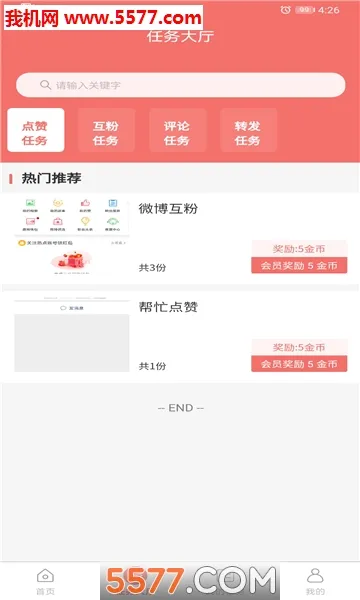Image resolution: width=360 pixels, height=600 pixels.
Task: Open the 帮忙点赞 task
Action: (x=180, y=336)
